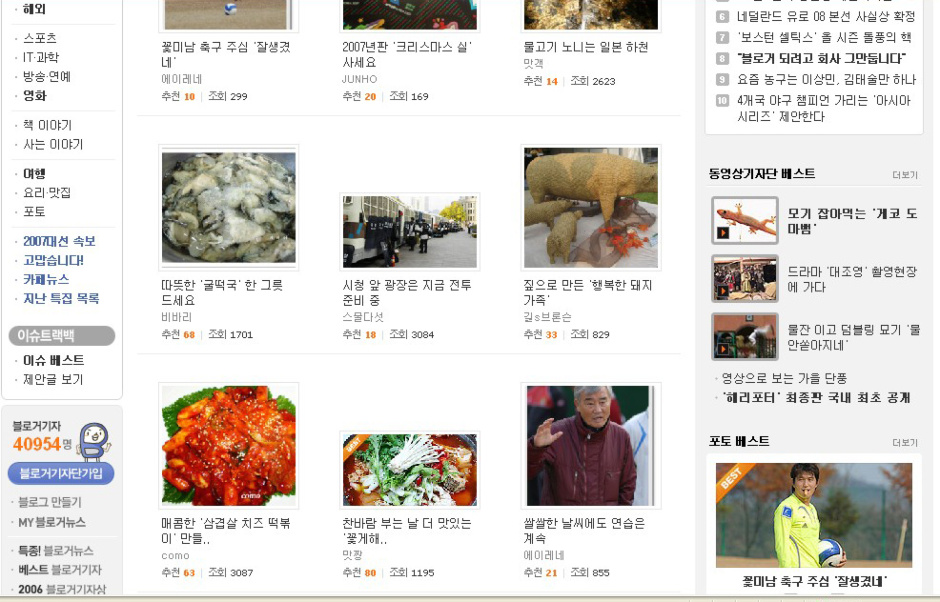Viewport: 940px width, 602px height.
Task: Open the '찬바람 부는 날 더 맛있는 꽃게해..' article
Action: pyautogui.click(x=409, y=469)
